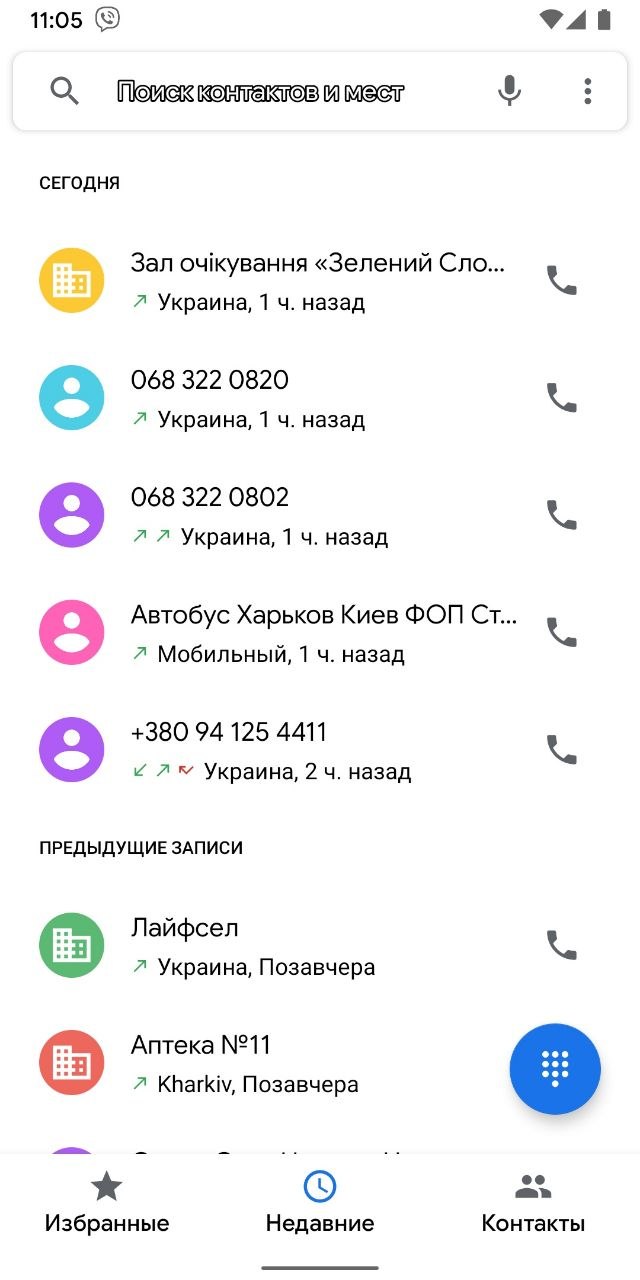Open the dial pad with the blue button
Viewport: 640px width, 1280px height.
(x=555, y=1069)
